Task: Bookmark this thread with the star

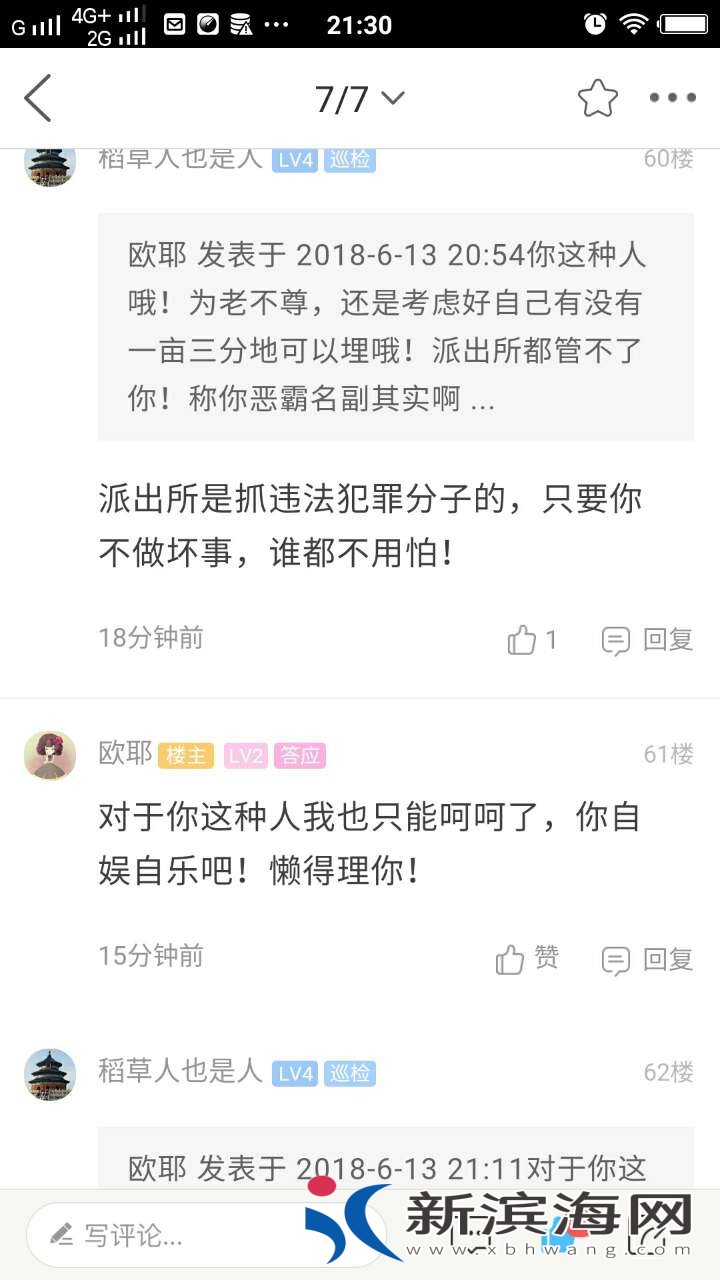Action: [x=597, y=98]
